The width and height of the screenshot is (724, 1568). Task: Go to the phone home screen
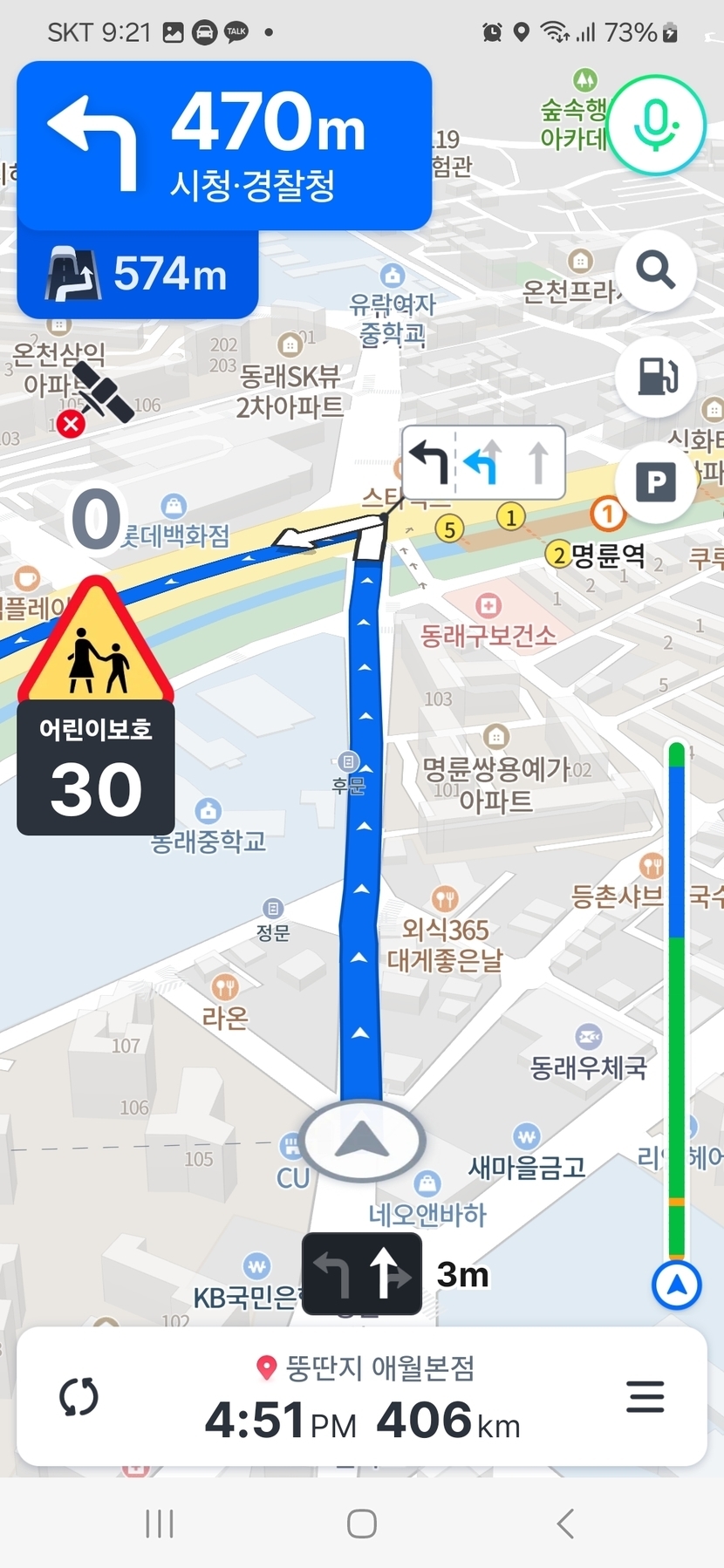[x=362, y=1524]
